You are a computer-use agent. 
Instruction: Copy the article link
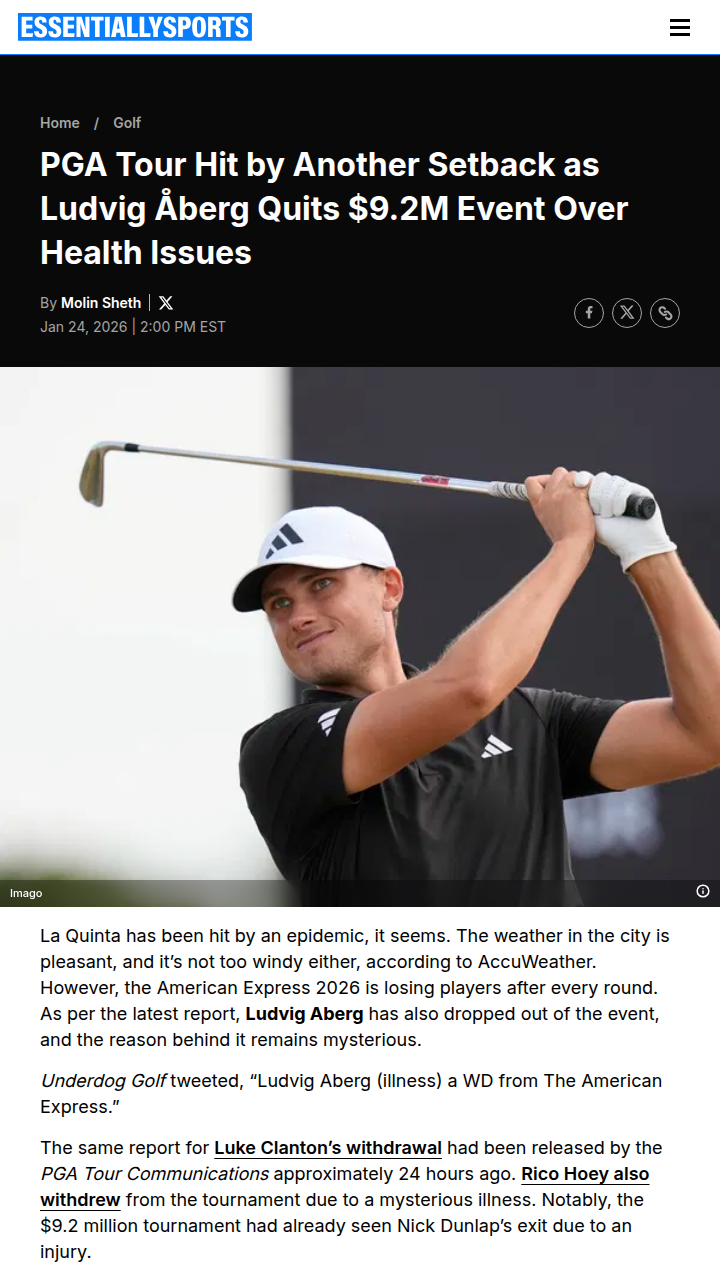tap(665, 313)
